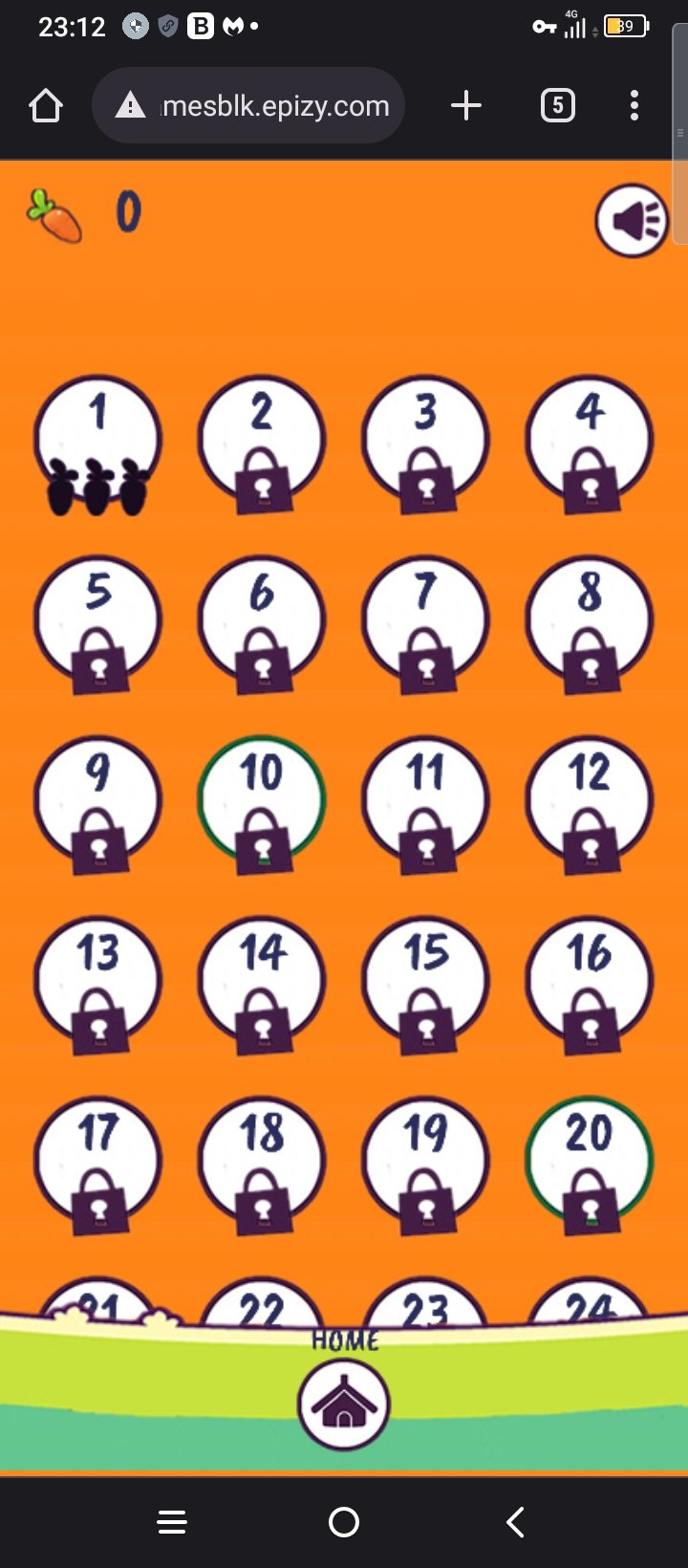688x1568 pixels.
Task: Select locked level 2
Action: tap(262, 441)
